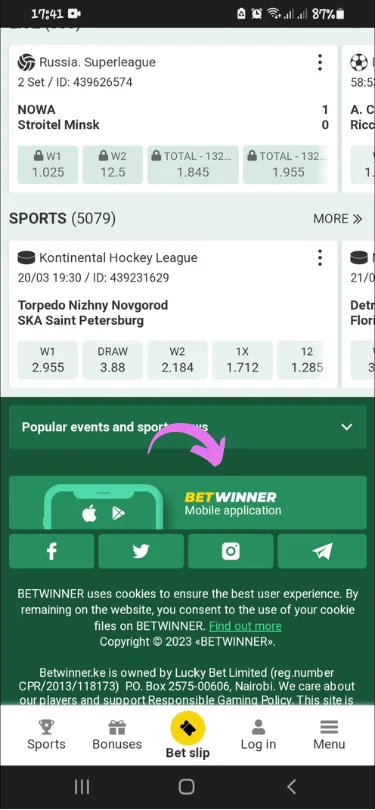375x810 pixels.
Task: Go to the Bonuses tab
Action: pyautogui.click(x=117, y=735)
